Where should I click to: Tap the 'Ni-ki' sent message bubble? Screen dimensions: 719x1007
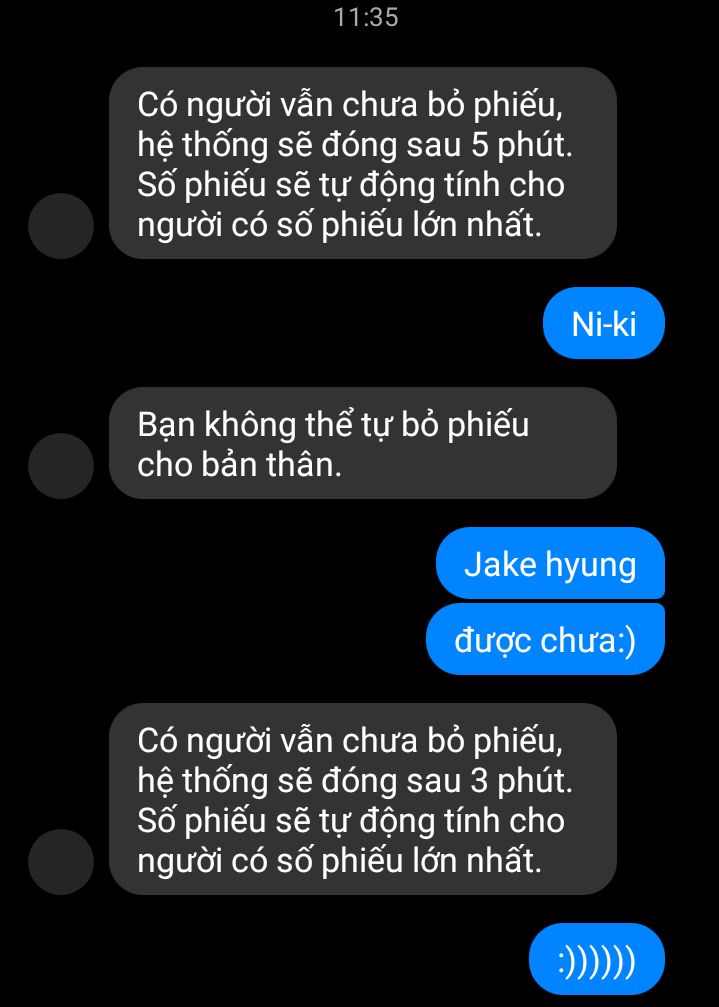click(x=603, y=323)
